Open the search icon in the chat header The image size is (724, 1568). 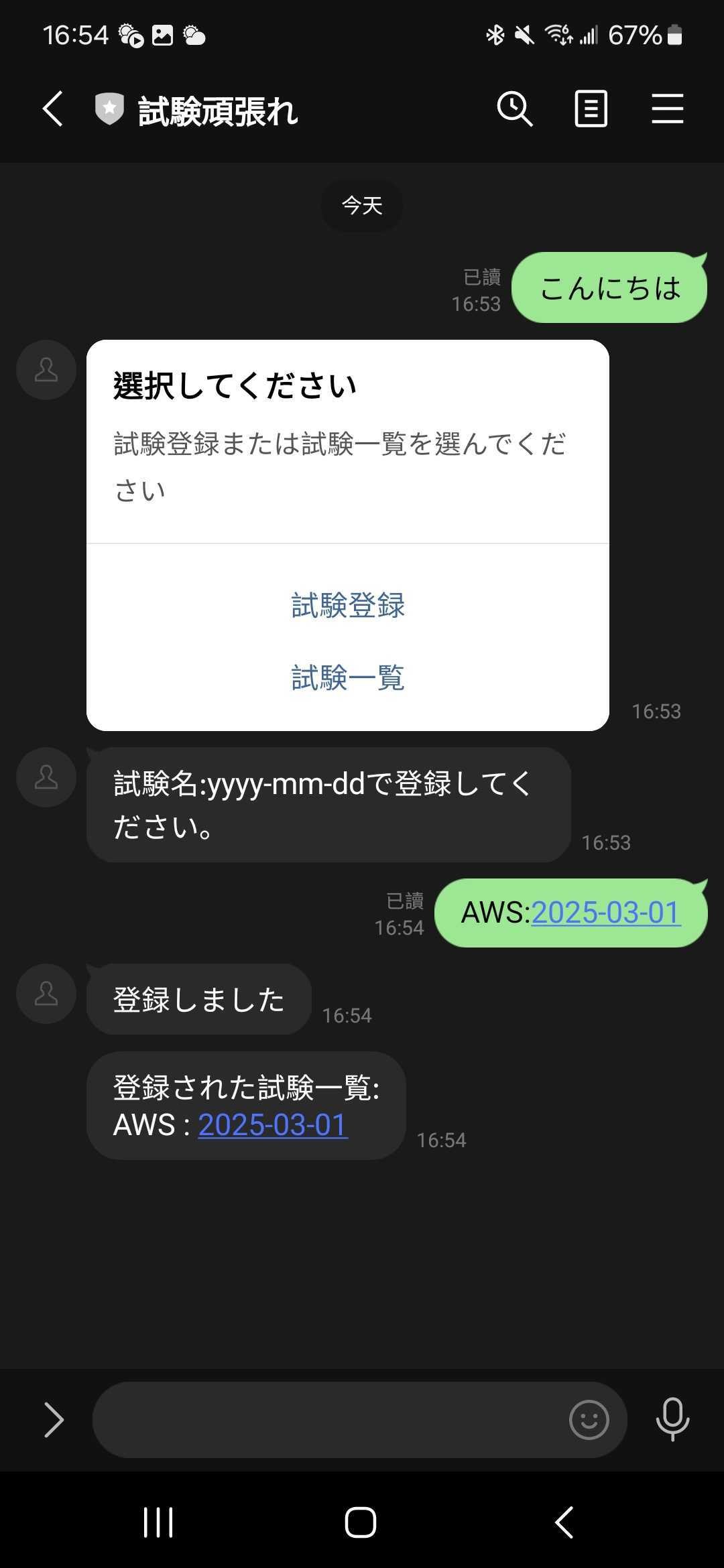(x=514, y=108)
